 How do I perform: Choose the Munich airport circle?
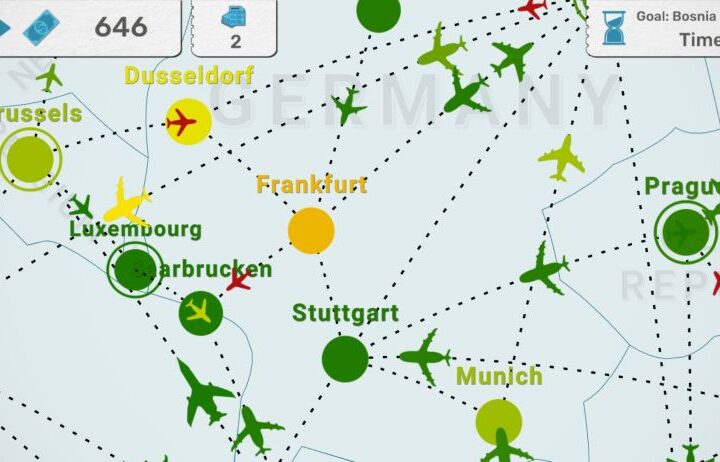click(x=498, y=421)
